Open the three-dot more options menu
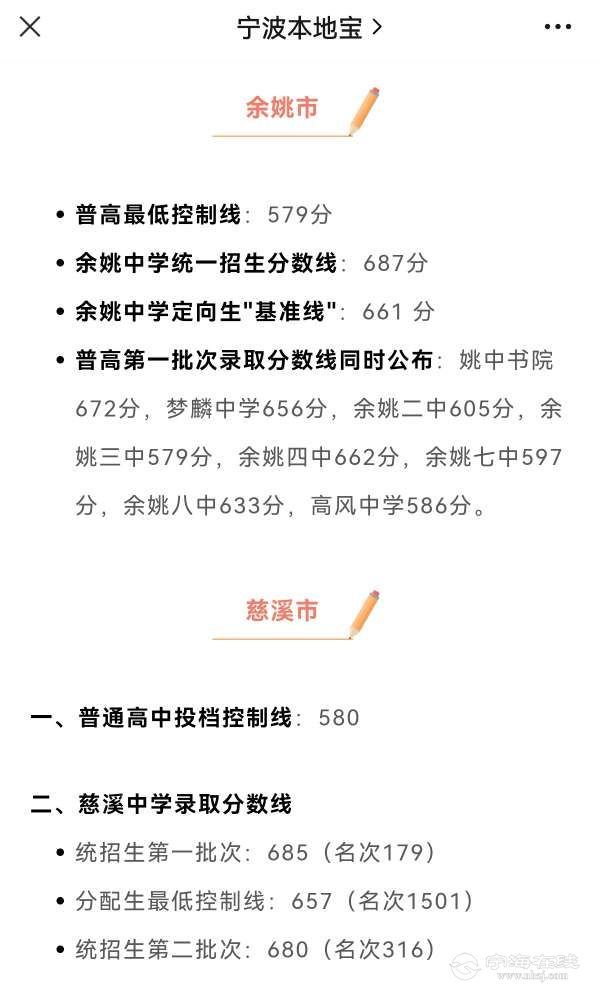 (x=558, y=27)
